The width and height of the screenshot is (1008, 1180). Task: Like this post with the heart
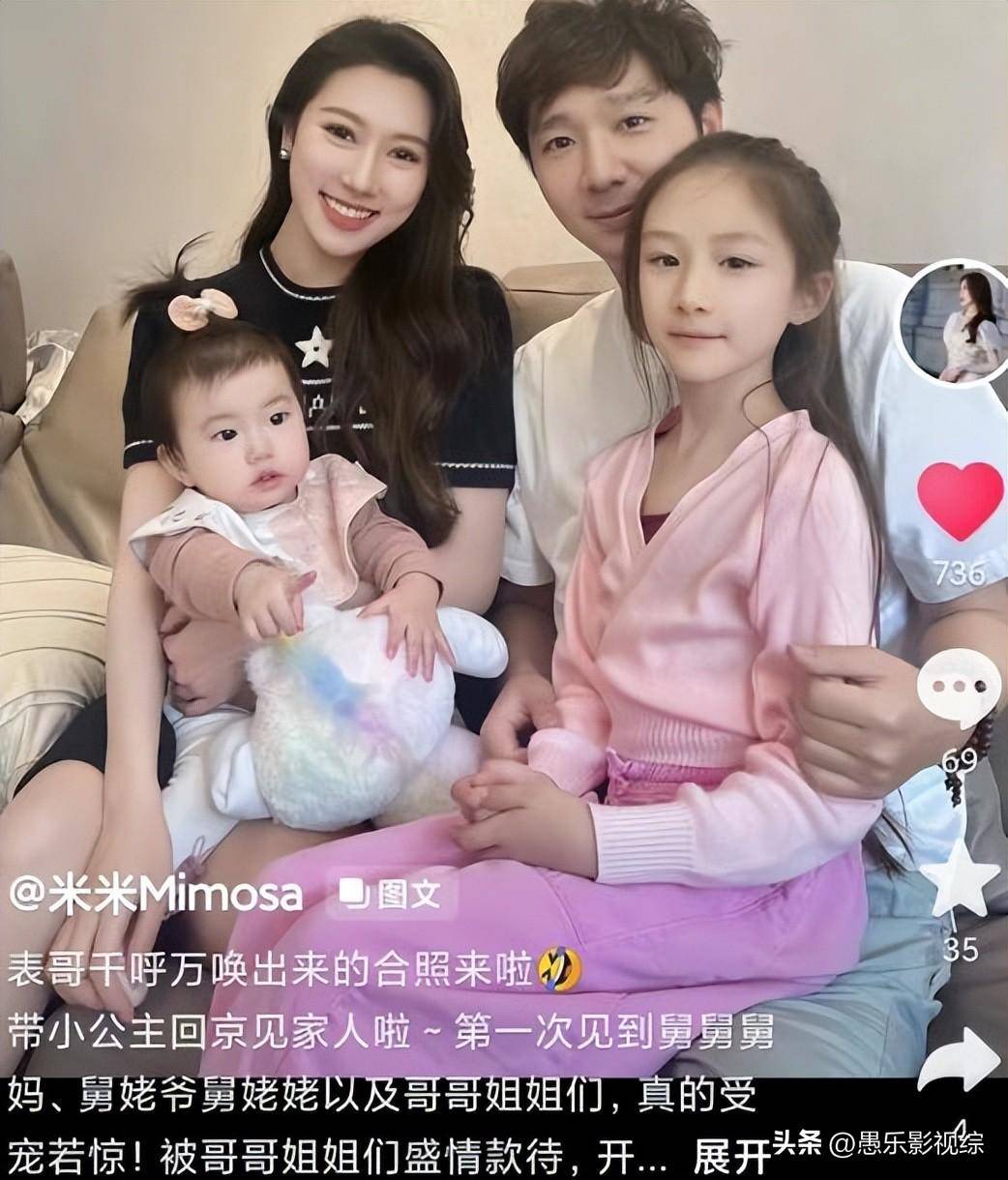960,501
